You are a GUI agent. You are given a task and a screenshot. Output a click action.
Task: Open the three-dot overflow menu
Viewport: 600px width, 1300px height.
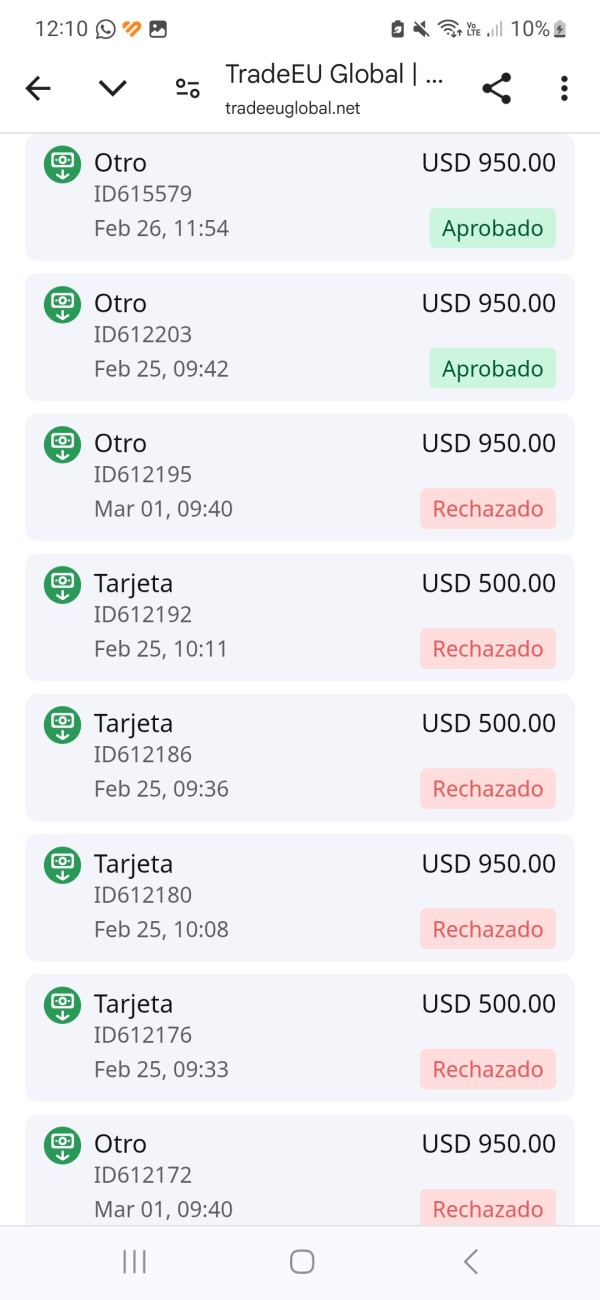[564, 89]
